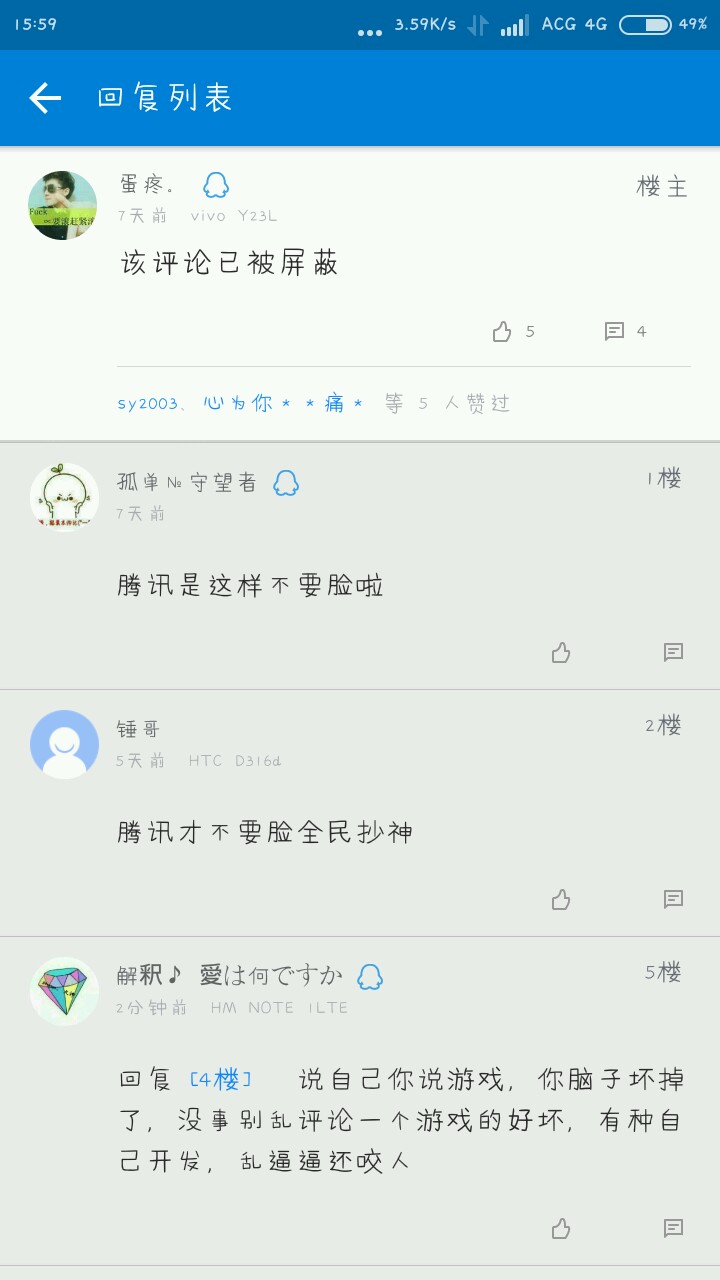This screenshot has height=1280, width=720.
Task: Jump to the [4楼] reference link
Action: point(220,1080)
